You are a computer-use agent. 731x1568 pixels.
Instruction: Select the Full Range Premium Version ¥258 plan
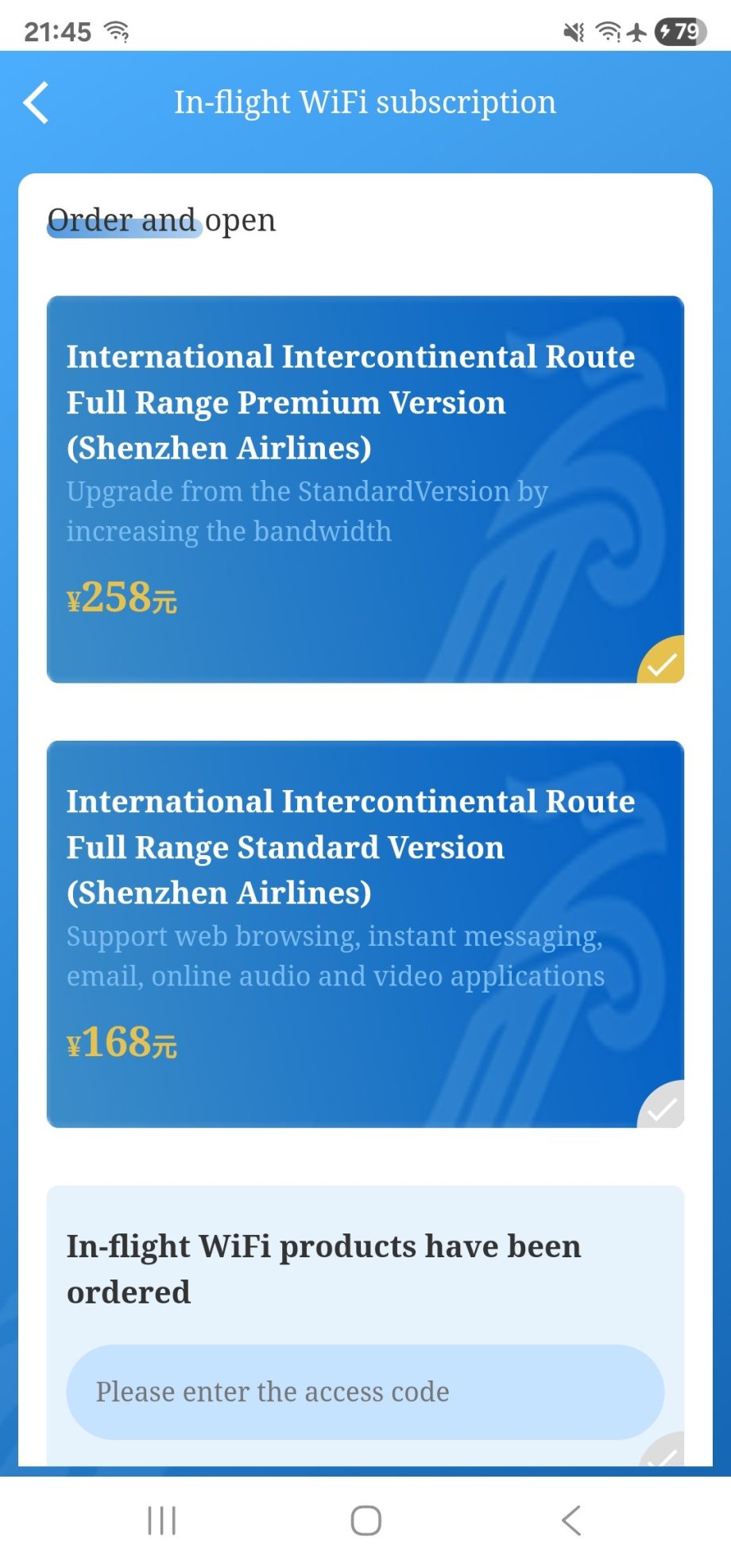365,489
